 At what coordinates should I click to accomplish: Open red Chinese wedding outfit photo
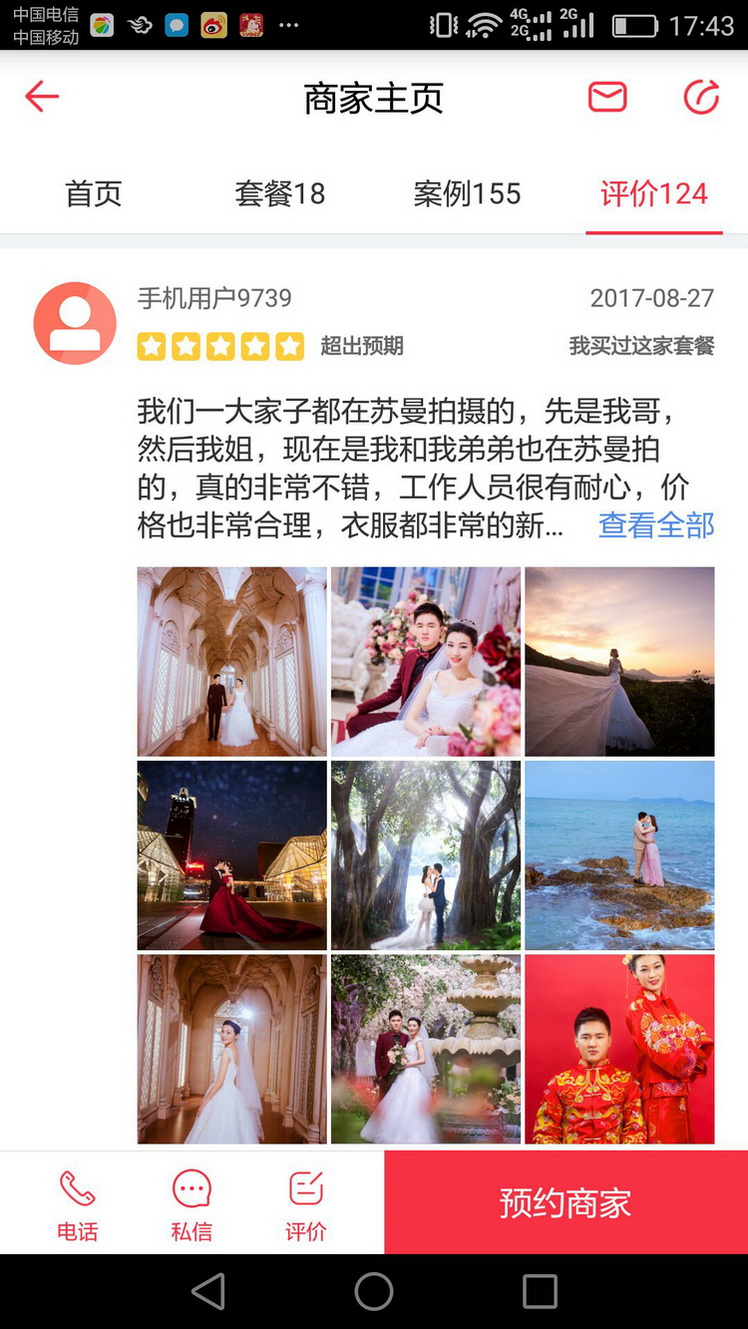620,1049
